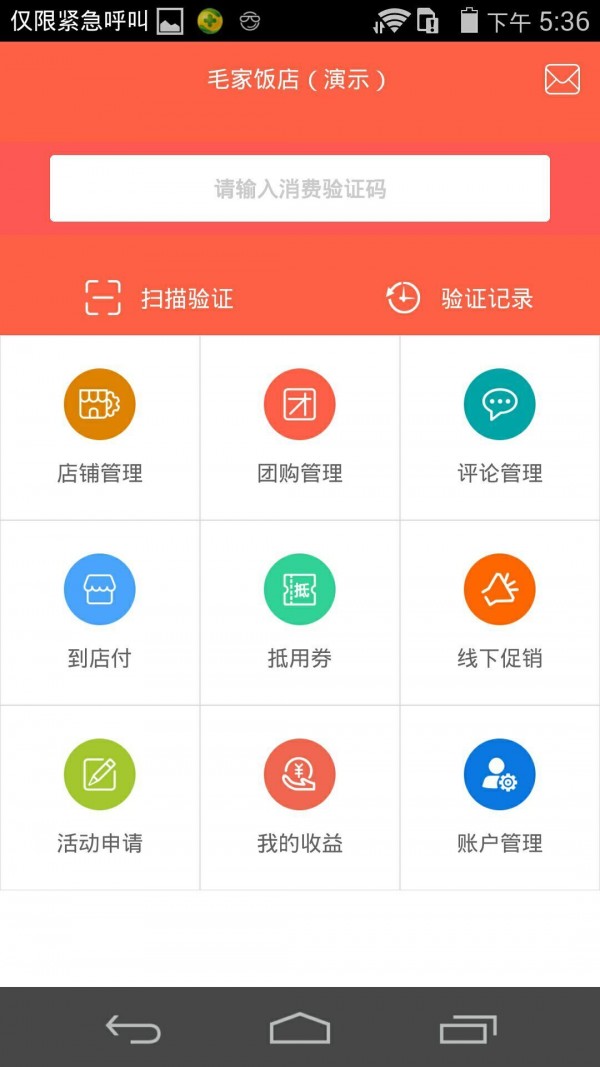Tap the 请输入消费验证码 input field
The width and height of the screenshot is (600, 1067).
(x=300, y=188)
